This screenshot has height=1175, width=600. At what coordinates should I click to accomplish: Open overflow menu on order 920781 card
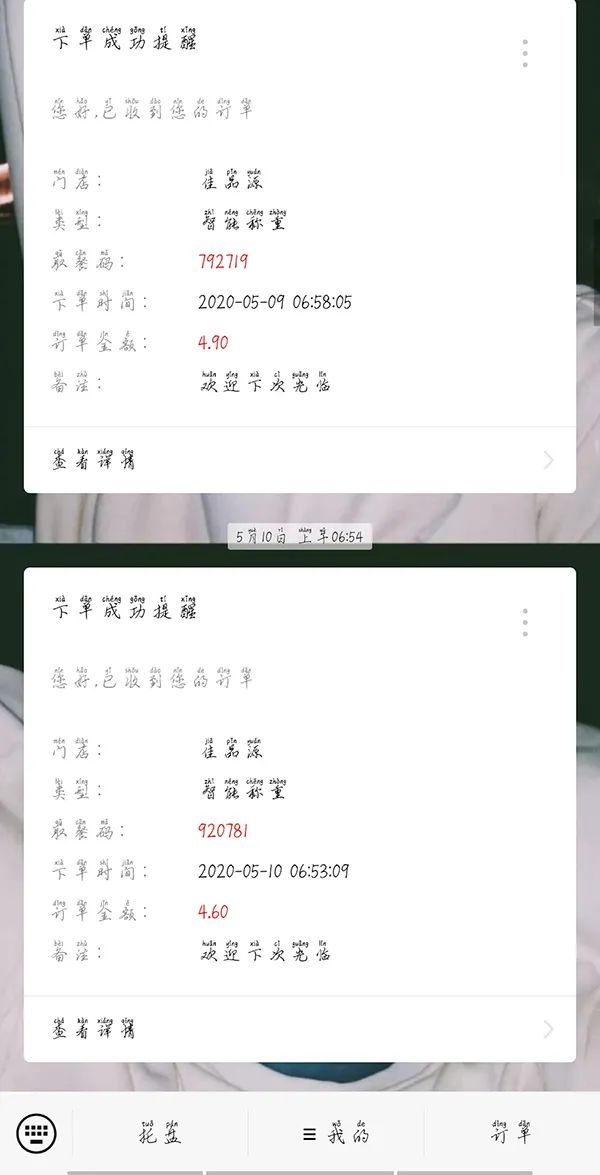525,622
